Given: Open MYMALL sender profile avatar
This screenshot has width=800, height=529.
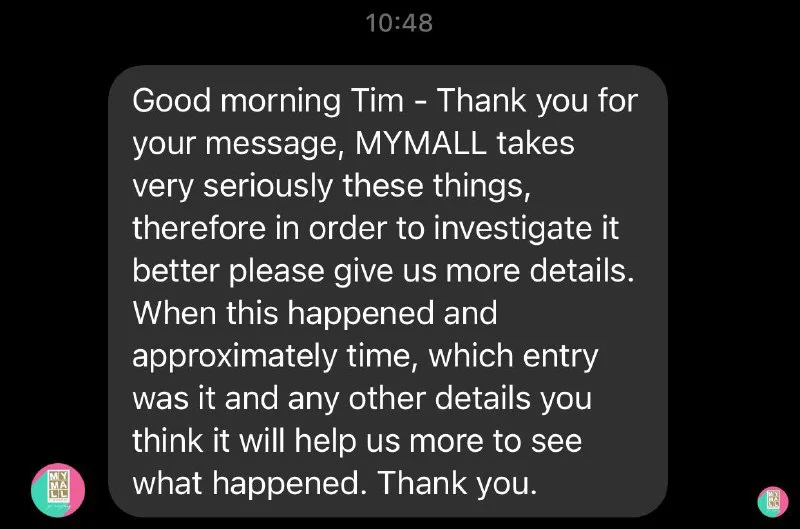Looking at the screenshot, I should click(x=58, y=489).
